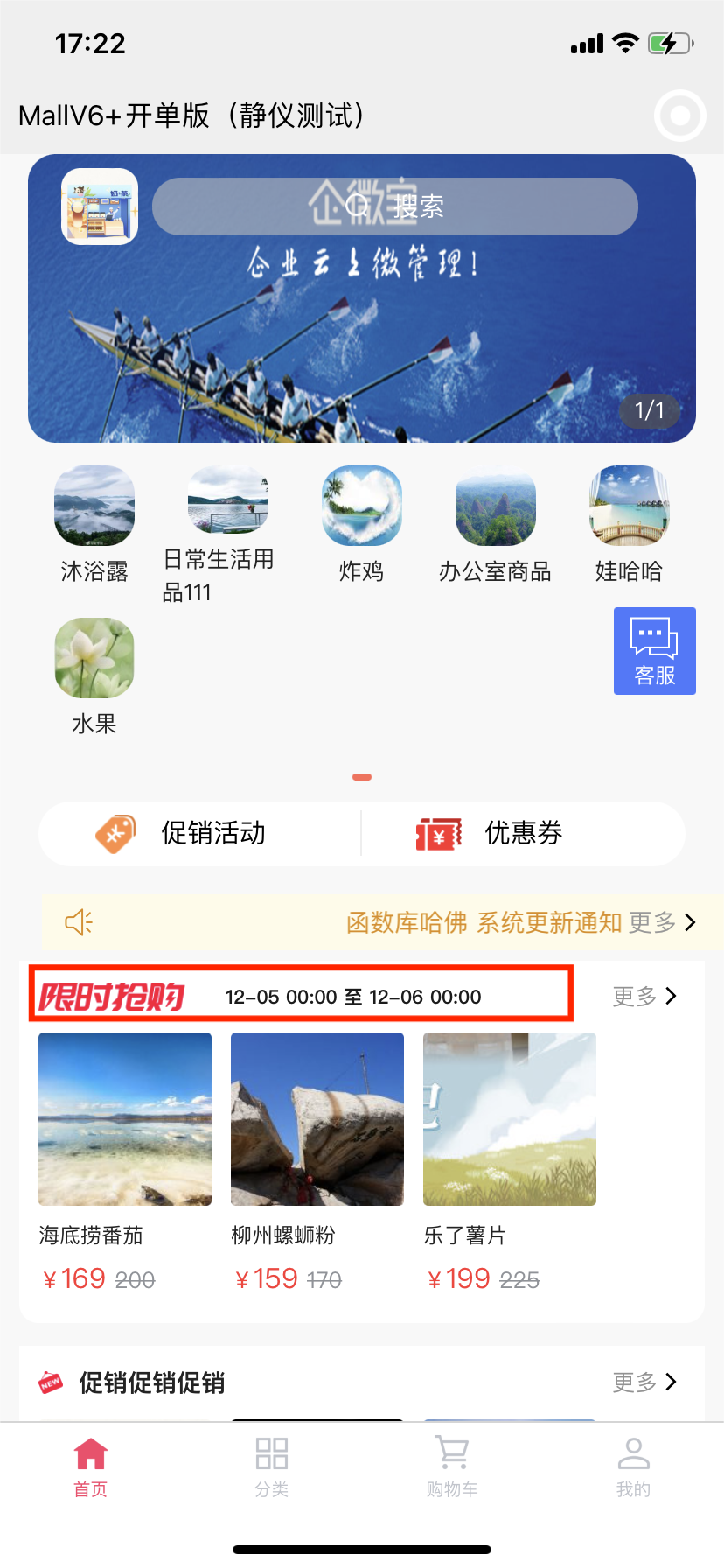Go to the 购物车 tab
This screenshot has height=1568, width=724.
(452, 1466)
